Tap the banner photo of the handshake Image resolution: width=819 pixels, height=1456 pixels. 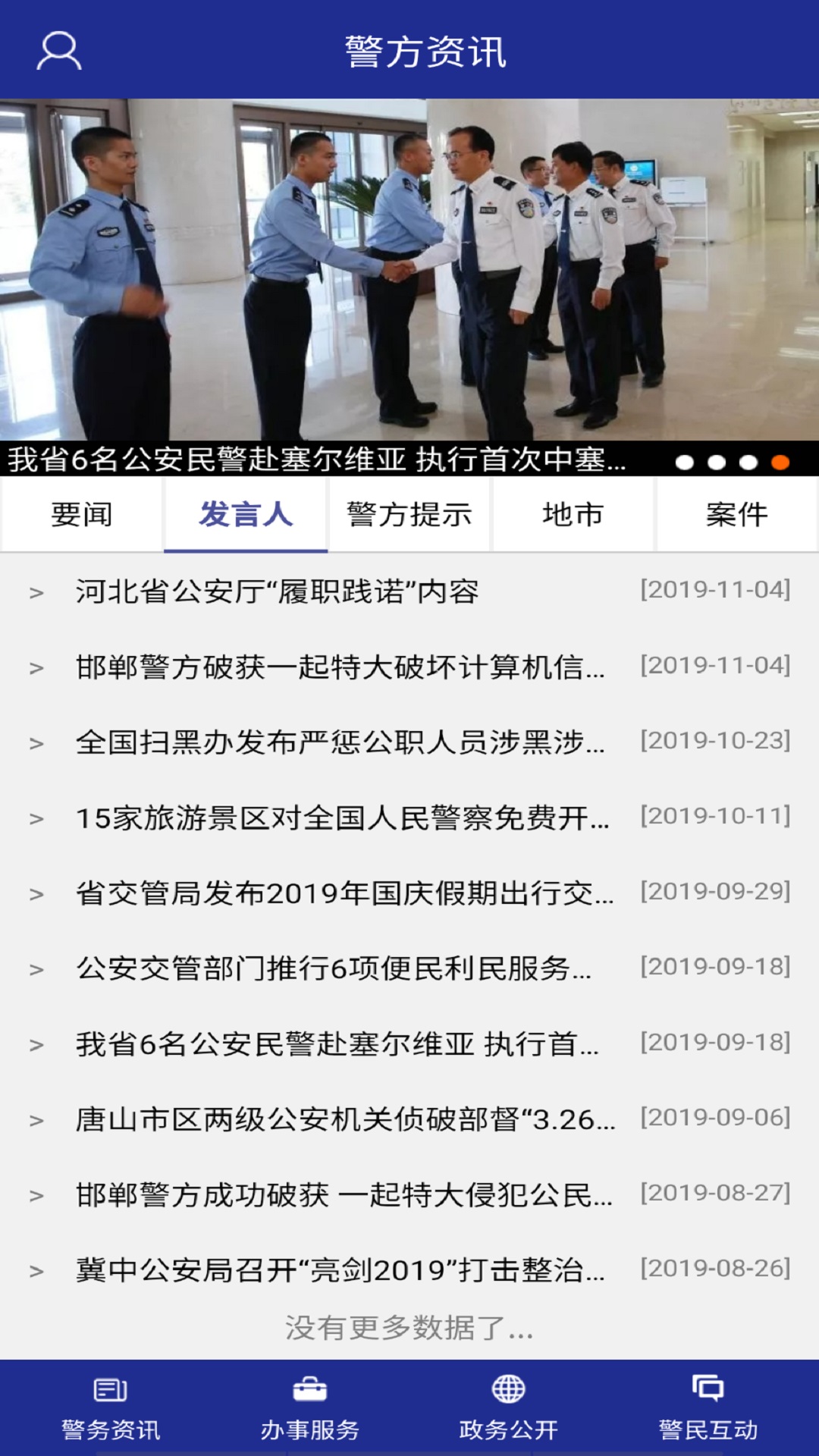tap(409, 273)
